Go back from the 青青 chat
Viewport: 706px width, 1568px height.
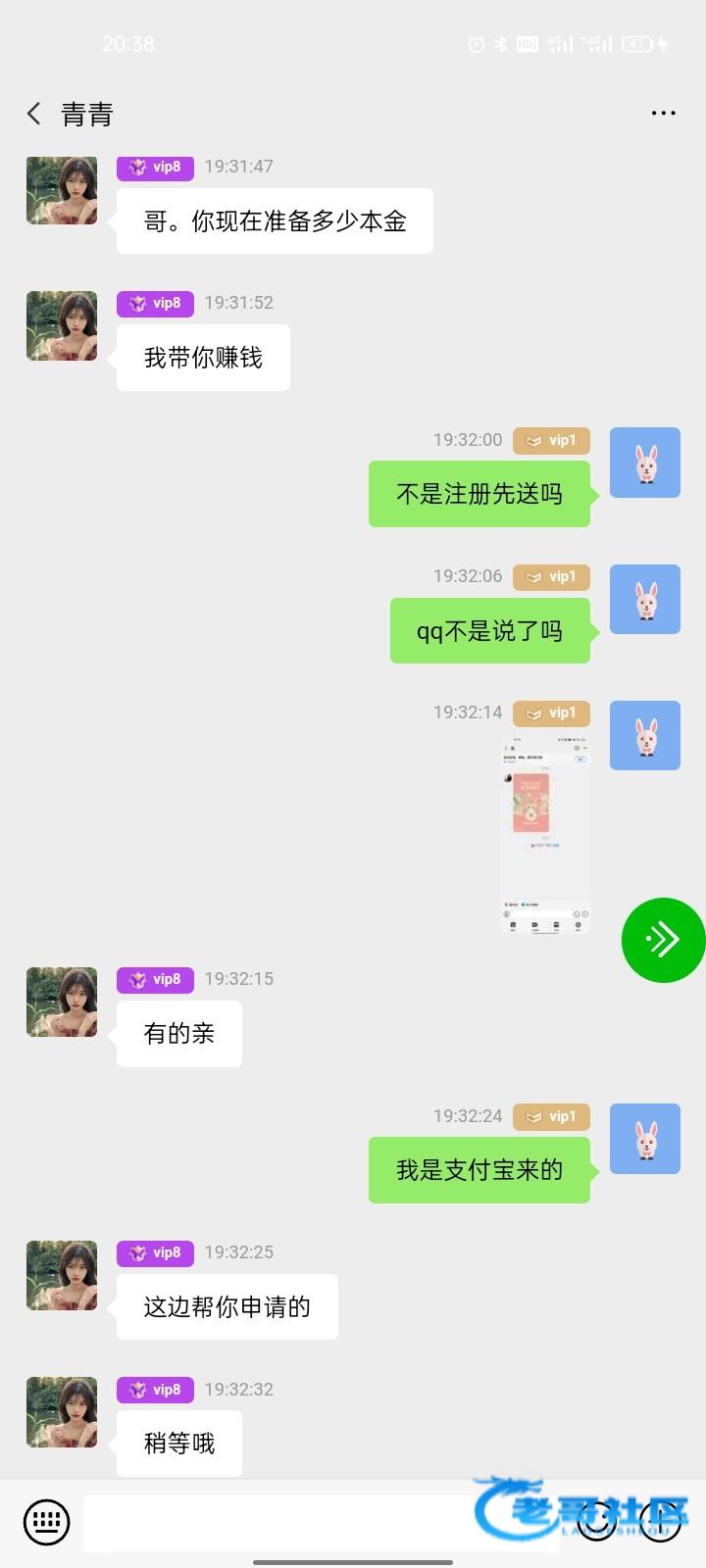34,114
